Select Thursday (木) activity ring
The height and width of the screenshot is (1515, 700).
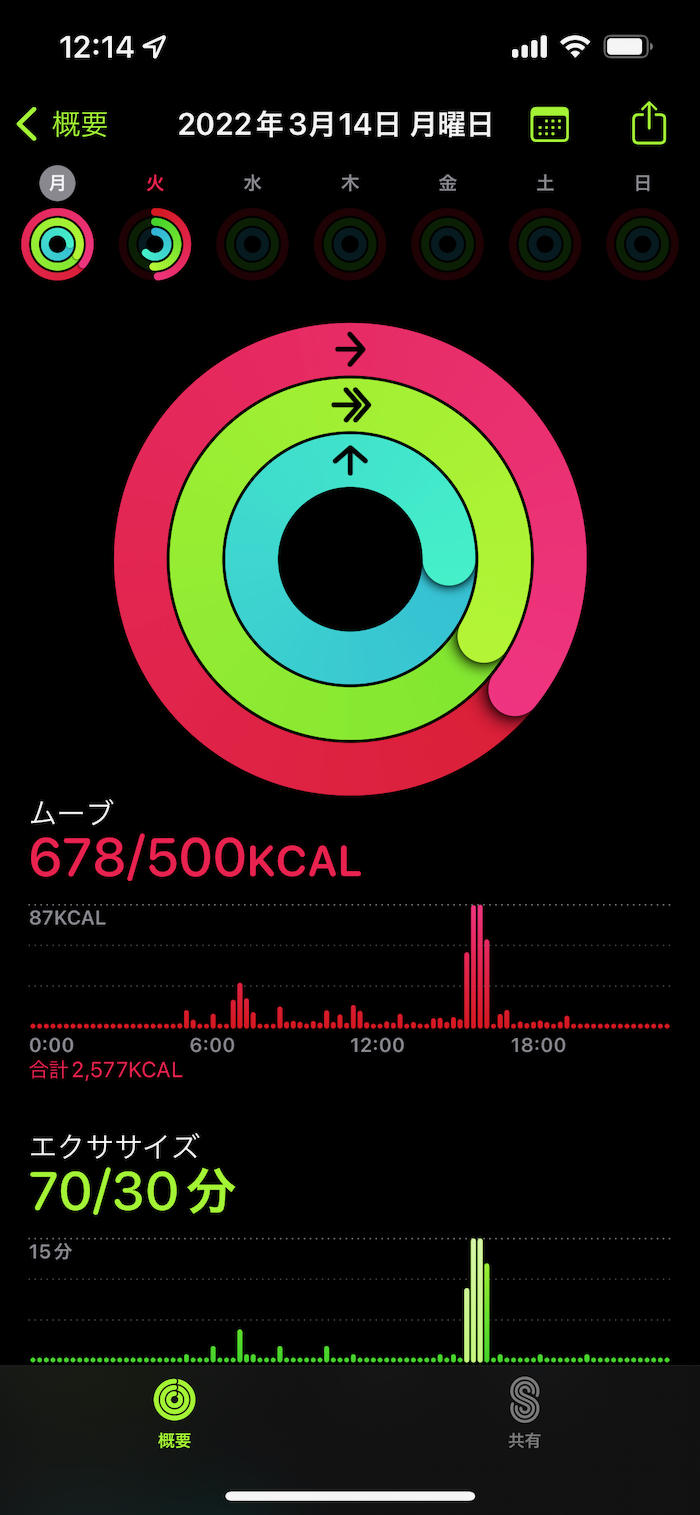(350, 244)
